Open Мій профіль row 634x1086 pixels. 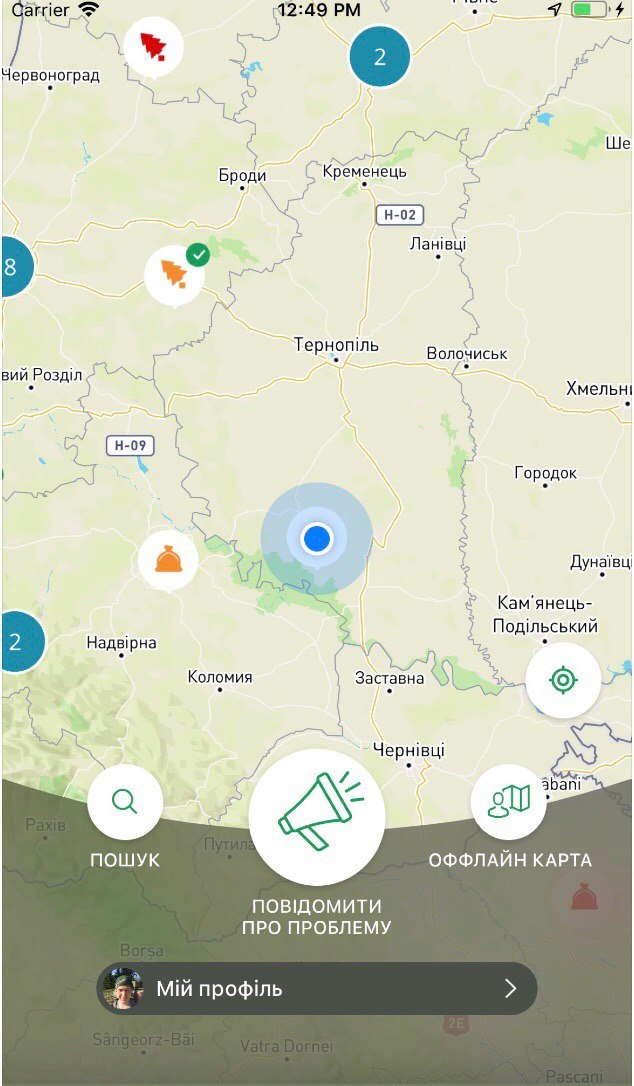coord(317,989)
